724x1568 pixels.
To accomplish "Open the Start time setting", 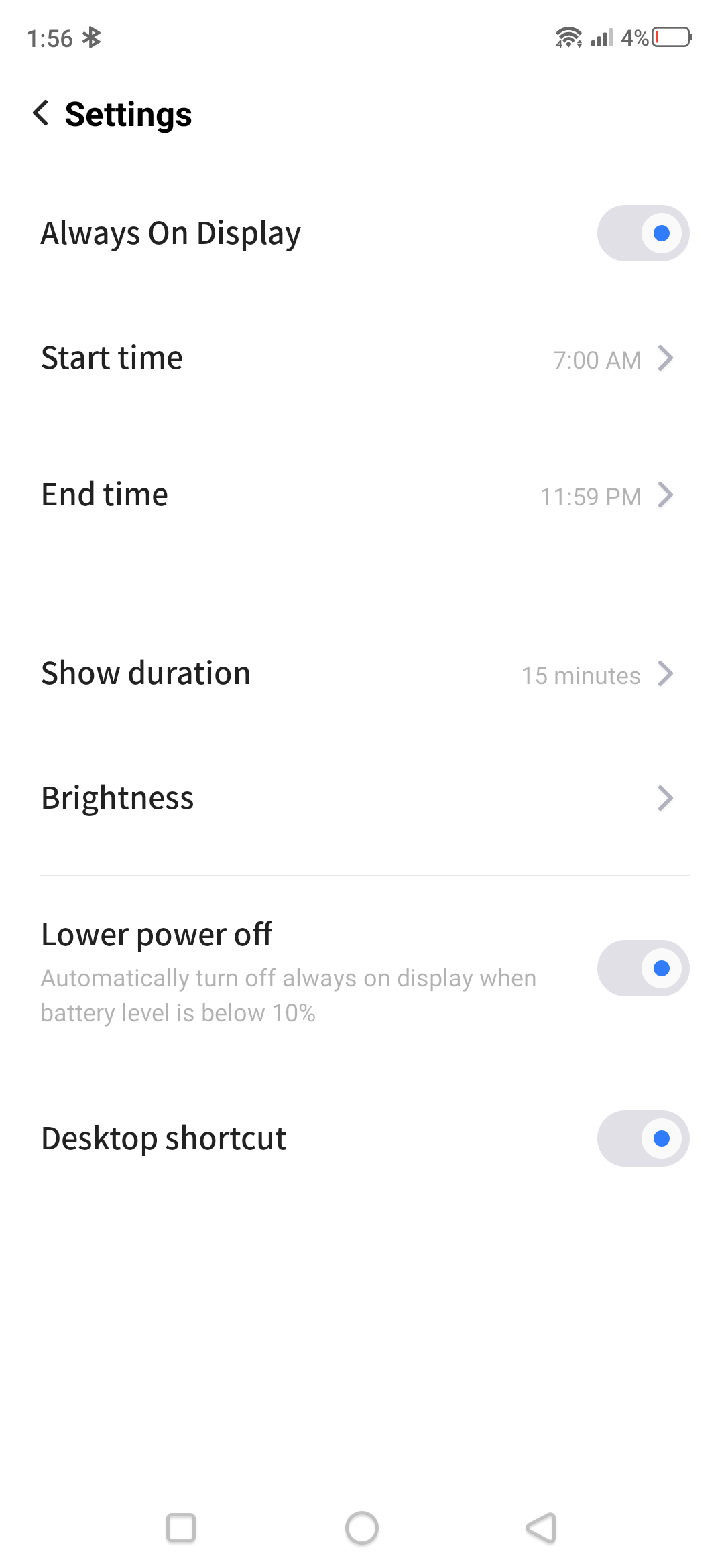I will click(x=362, y=358).
